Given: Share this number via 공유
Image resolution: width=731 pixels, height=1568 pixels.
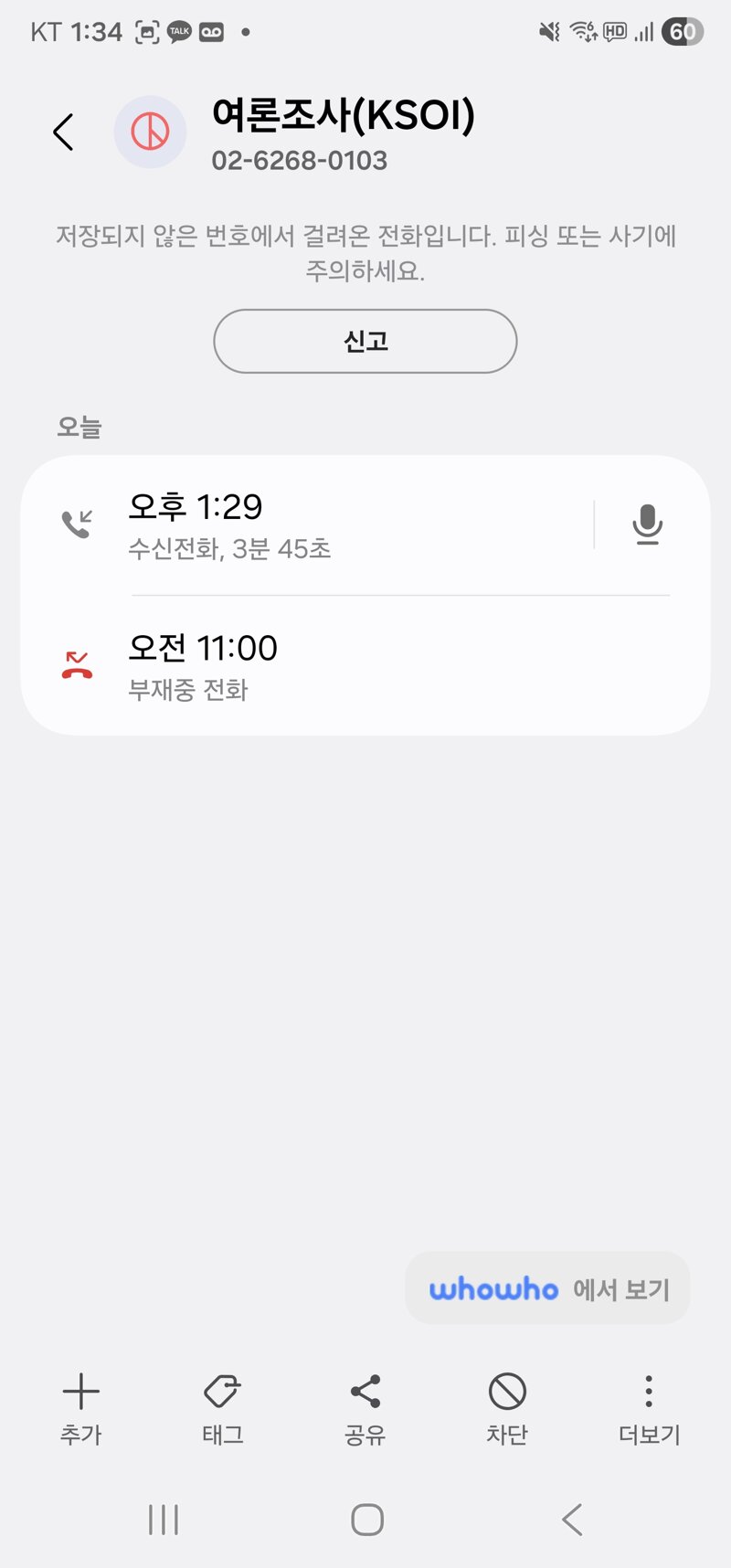Looking at the screenshot, I should [365, 1410].
